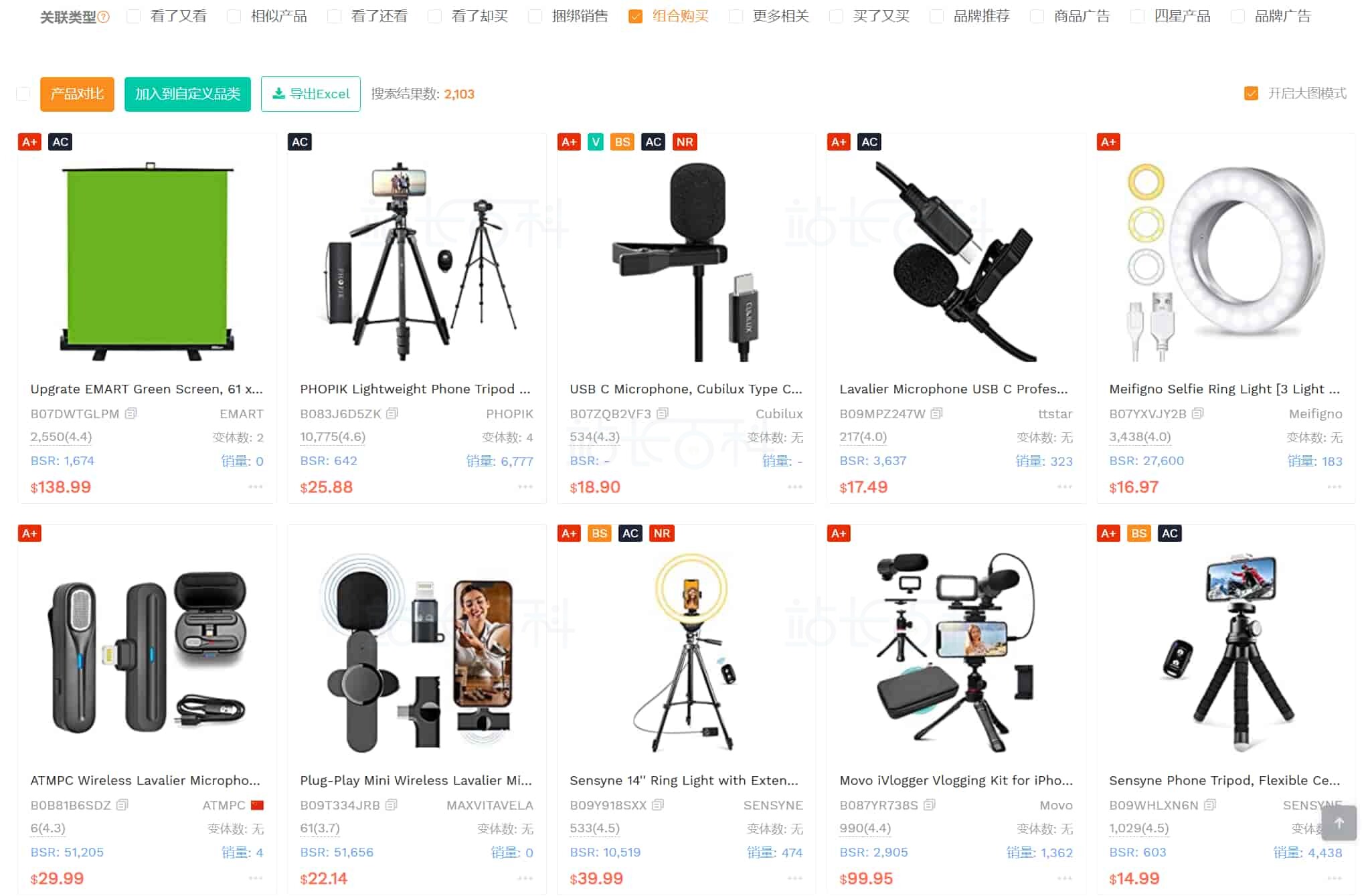Open Sensyne 14" Ring Light product

point(683,780)
